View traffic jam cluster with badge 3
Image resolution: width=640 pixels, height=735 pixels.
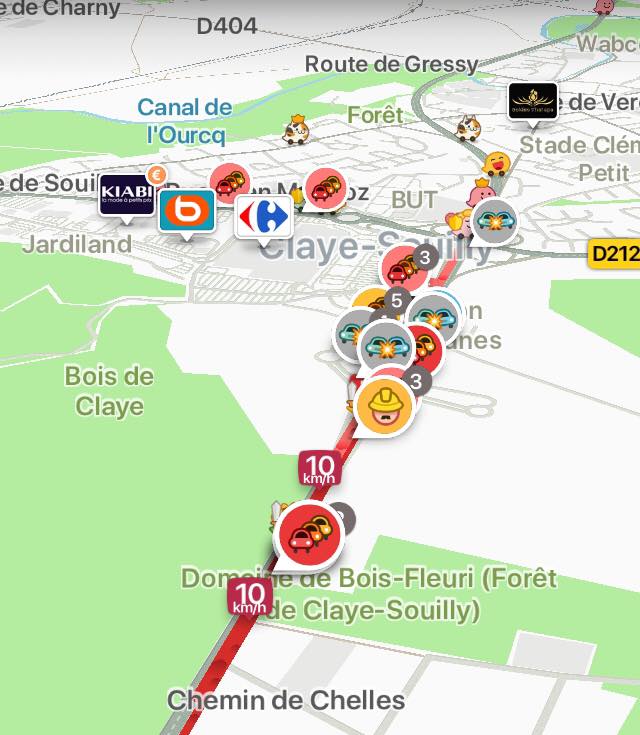pos(404,269)
